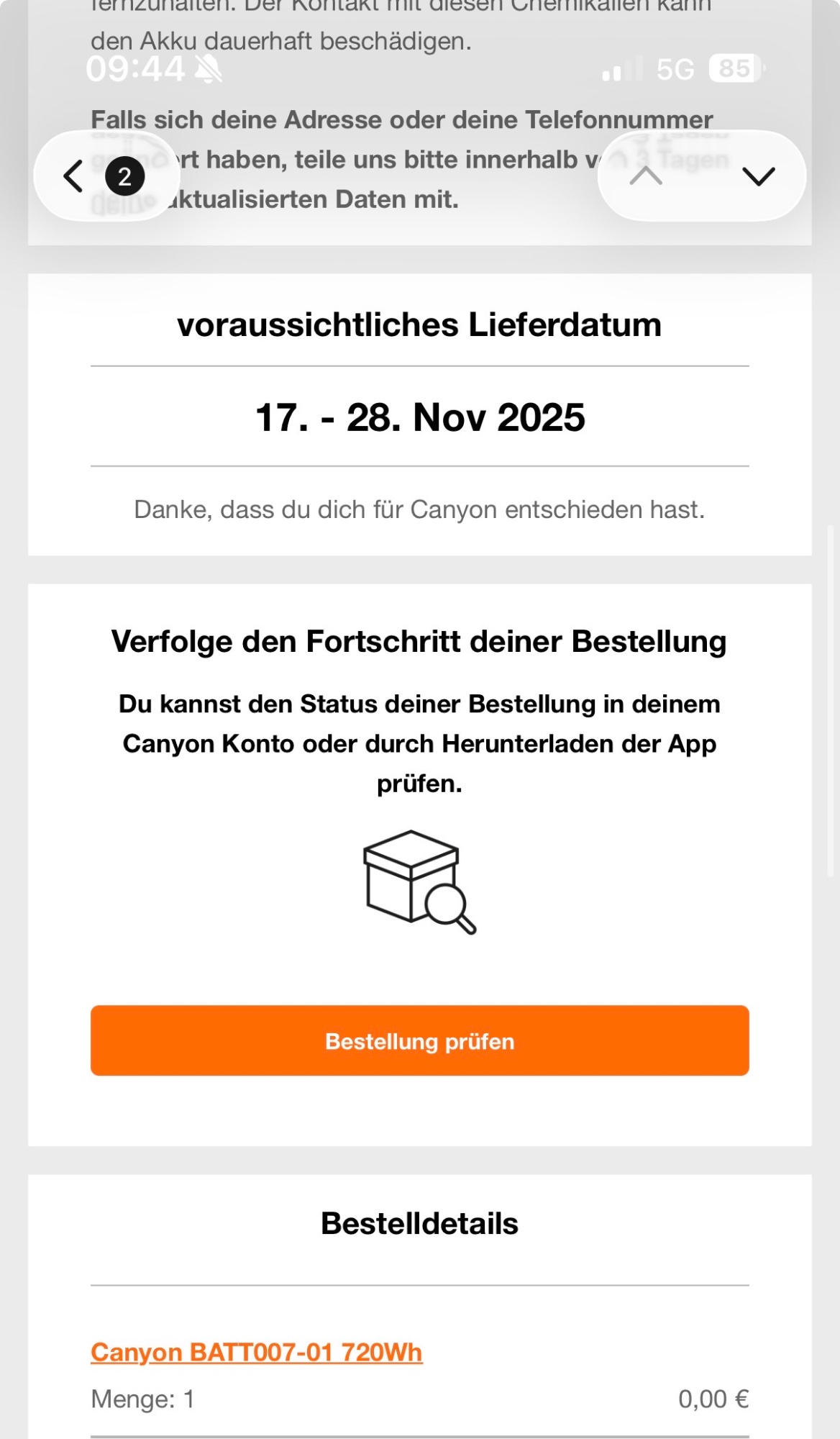This screenshot has width=840, height=1439.
Task: Tap the orange Bestellung prüfen button
Action: pos(420,1040)
